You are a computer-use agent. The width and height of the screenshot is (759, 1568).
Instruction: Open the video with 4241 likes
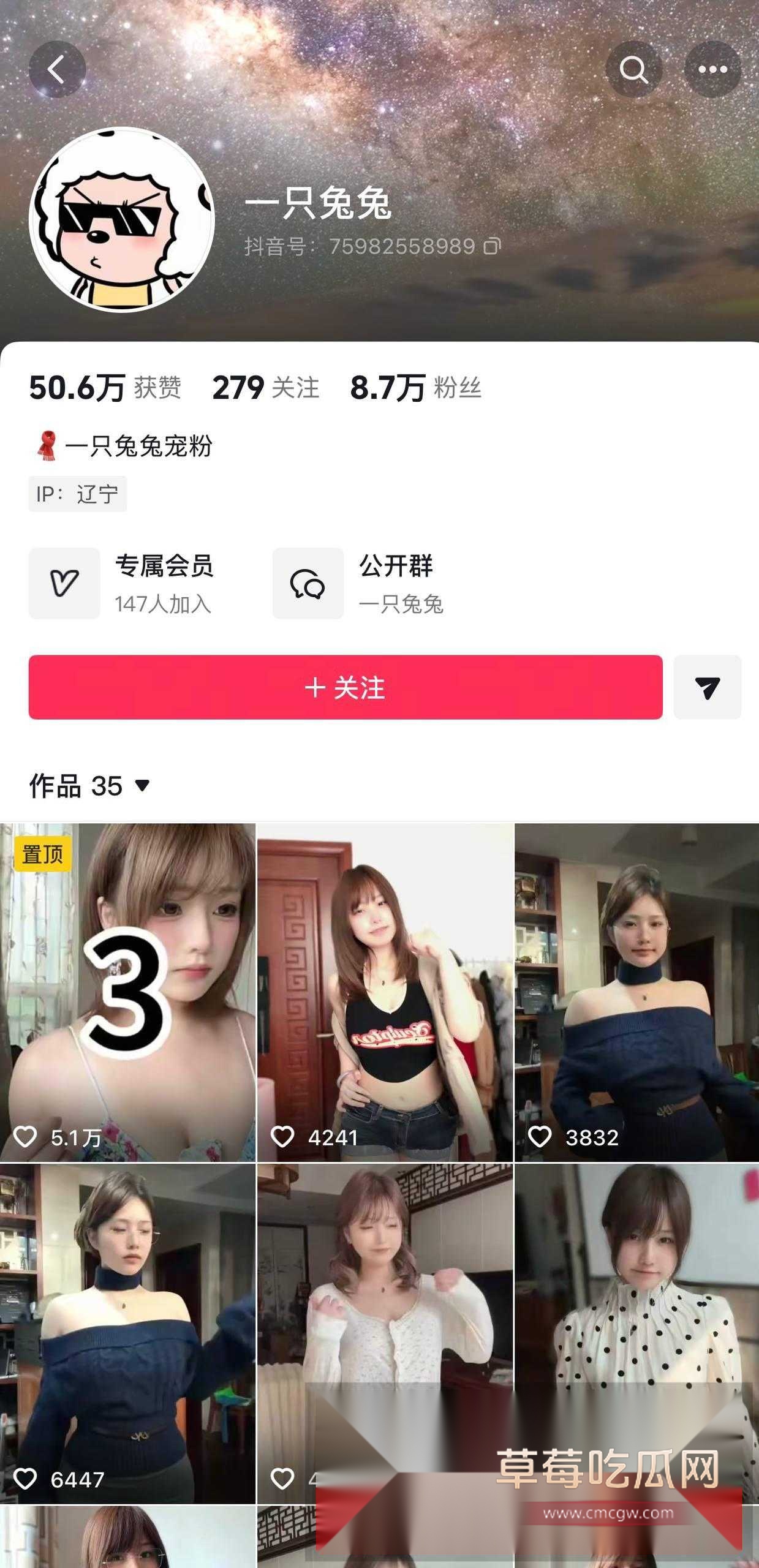(x=385, y=992)
